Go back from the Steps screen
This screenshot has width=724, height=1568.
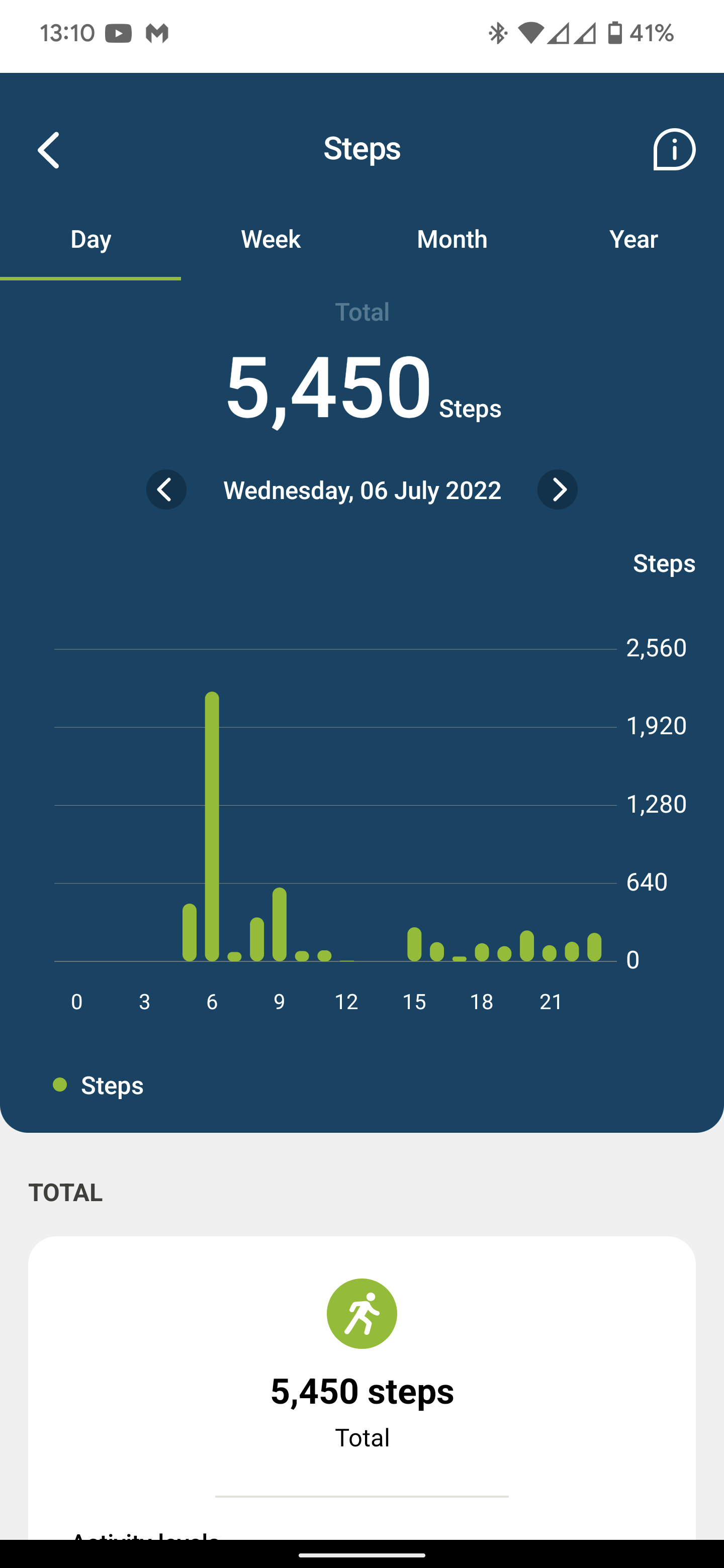click(49, 150)
